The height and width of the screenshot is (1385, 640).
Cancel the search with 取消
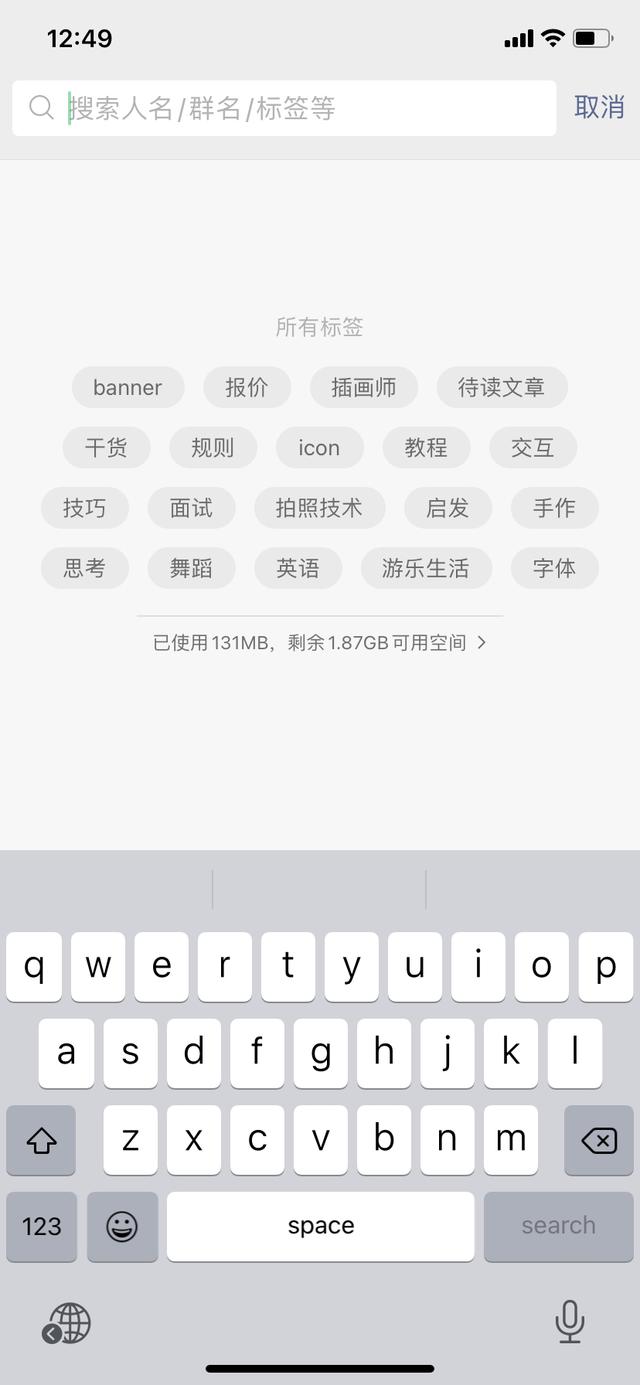[x=599, y=107]
